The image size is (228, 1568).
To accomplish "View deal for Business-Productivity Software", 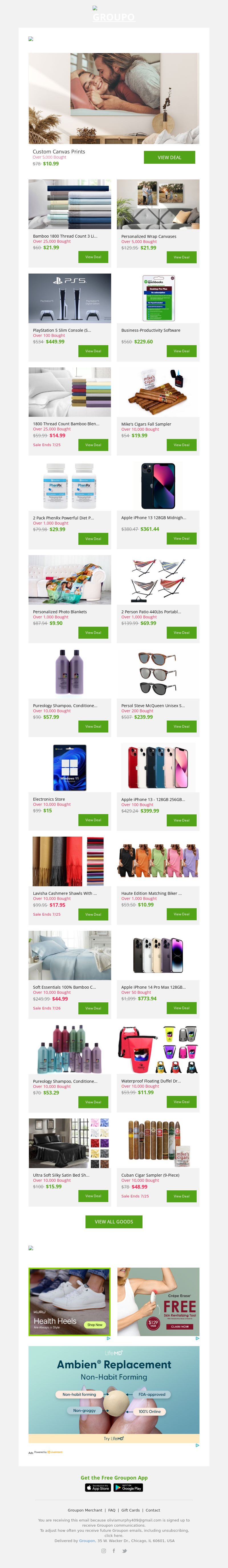I will (181, 351).
